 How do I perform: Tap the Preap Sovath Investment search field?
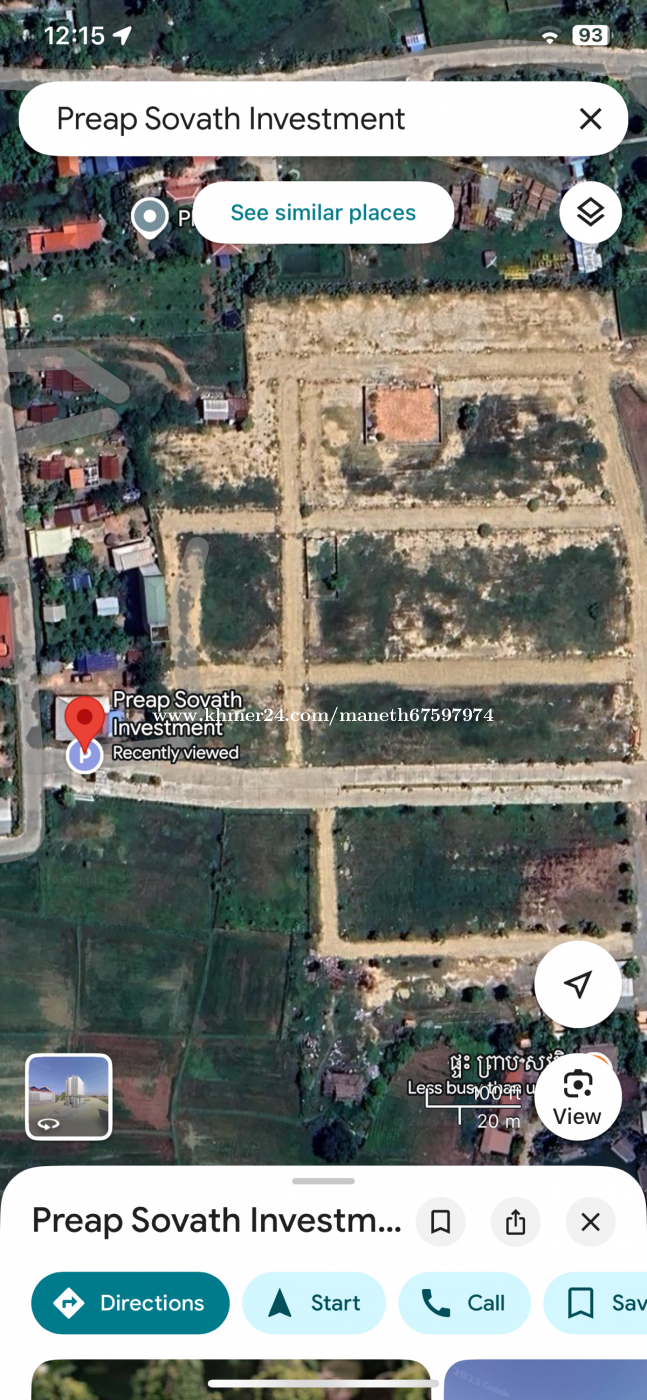coord(290,119)
